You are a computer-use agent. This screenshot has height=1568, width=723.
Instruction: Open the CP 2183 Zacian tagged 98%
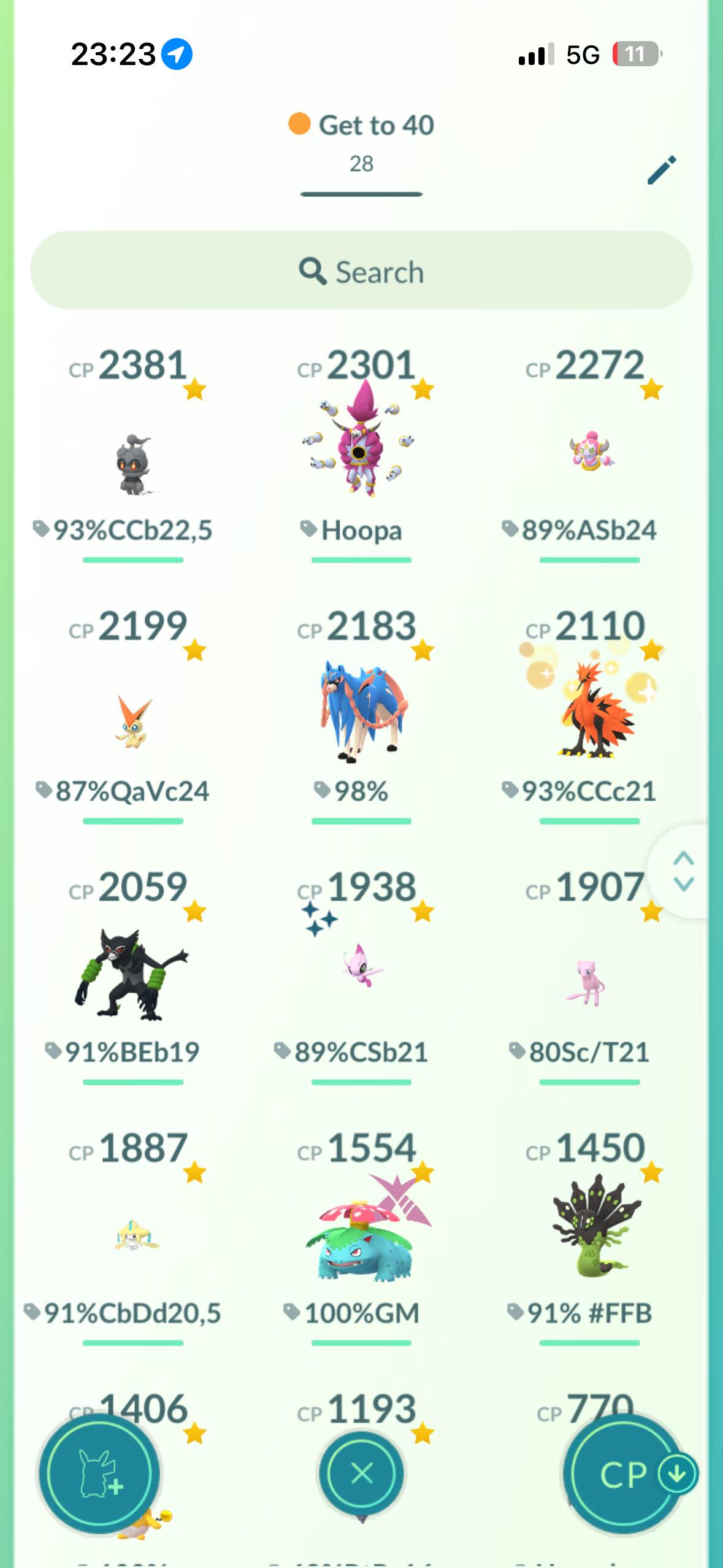tap(361, 712)
